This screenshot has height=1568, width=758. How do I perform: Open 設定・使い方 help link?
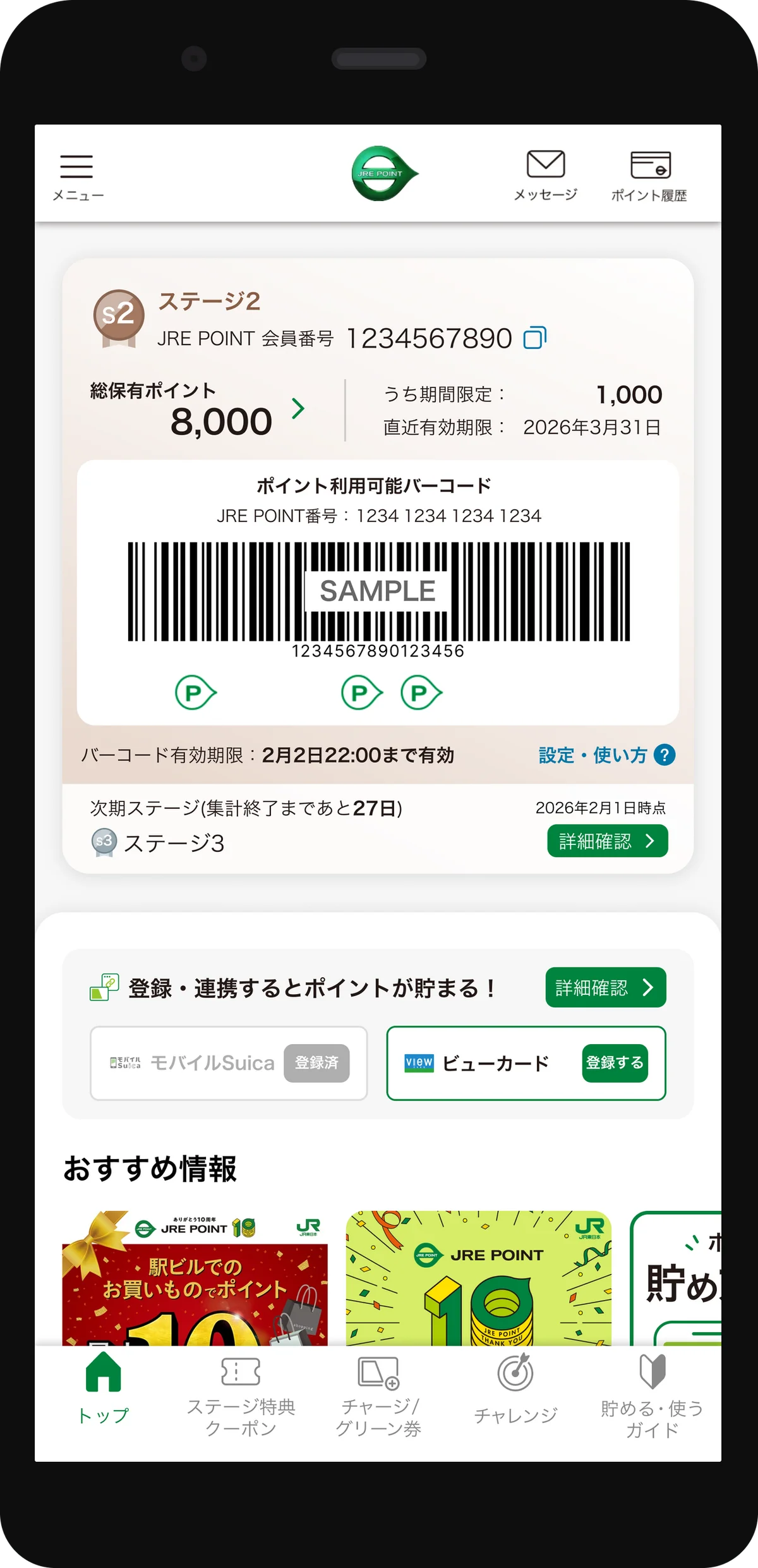point(593,755)
